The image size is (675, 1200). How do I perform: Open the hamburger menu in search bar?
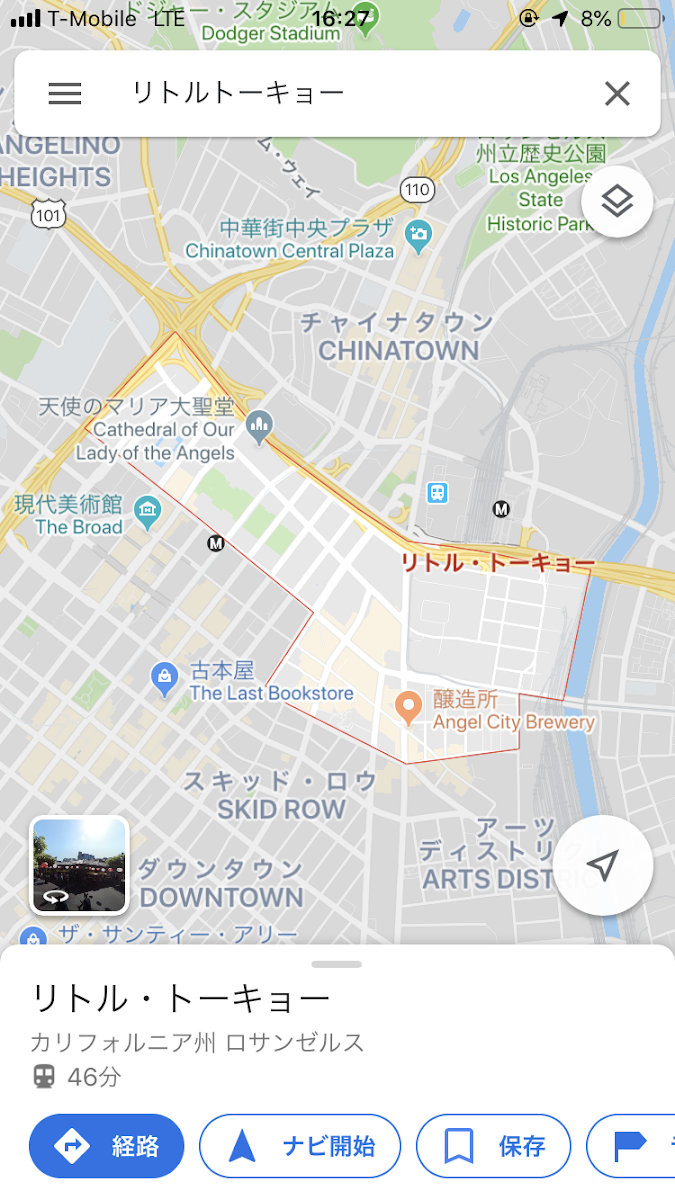(x=65, y=94)
